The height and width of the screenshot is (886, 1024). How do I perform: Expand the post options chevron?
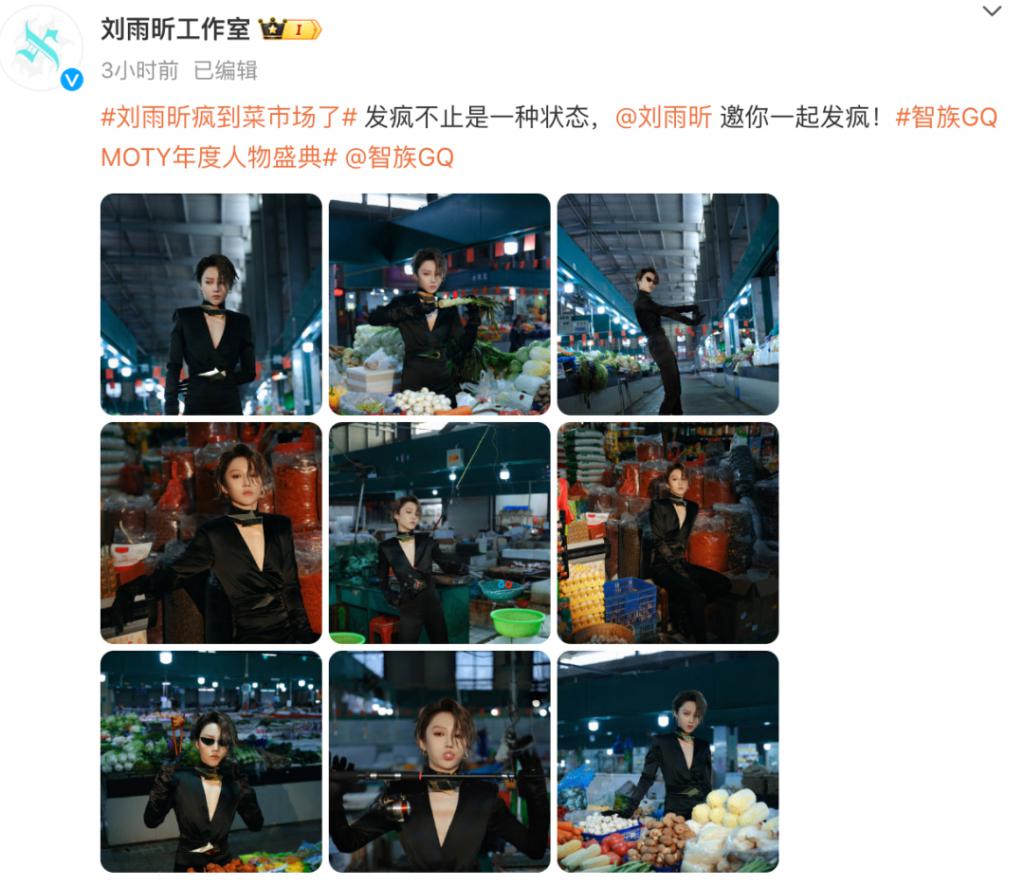(991, 12)
